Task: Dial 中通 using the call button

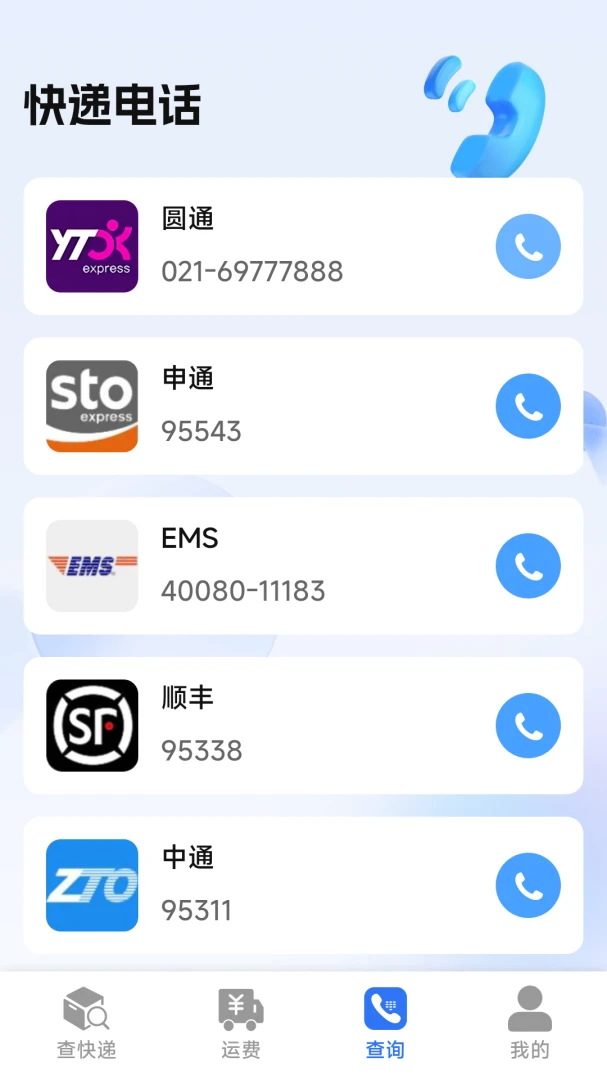Action: pyautogui.click(x=528, y=886)
